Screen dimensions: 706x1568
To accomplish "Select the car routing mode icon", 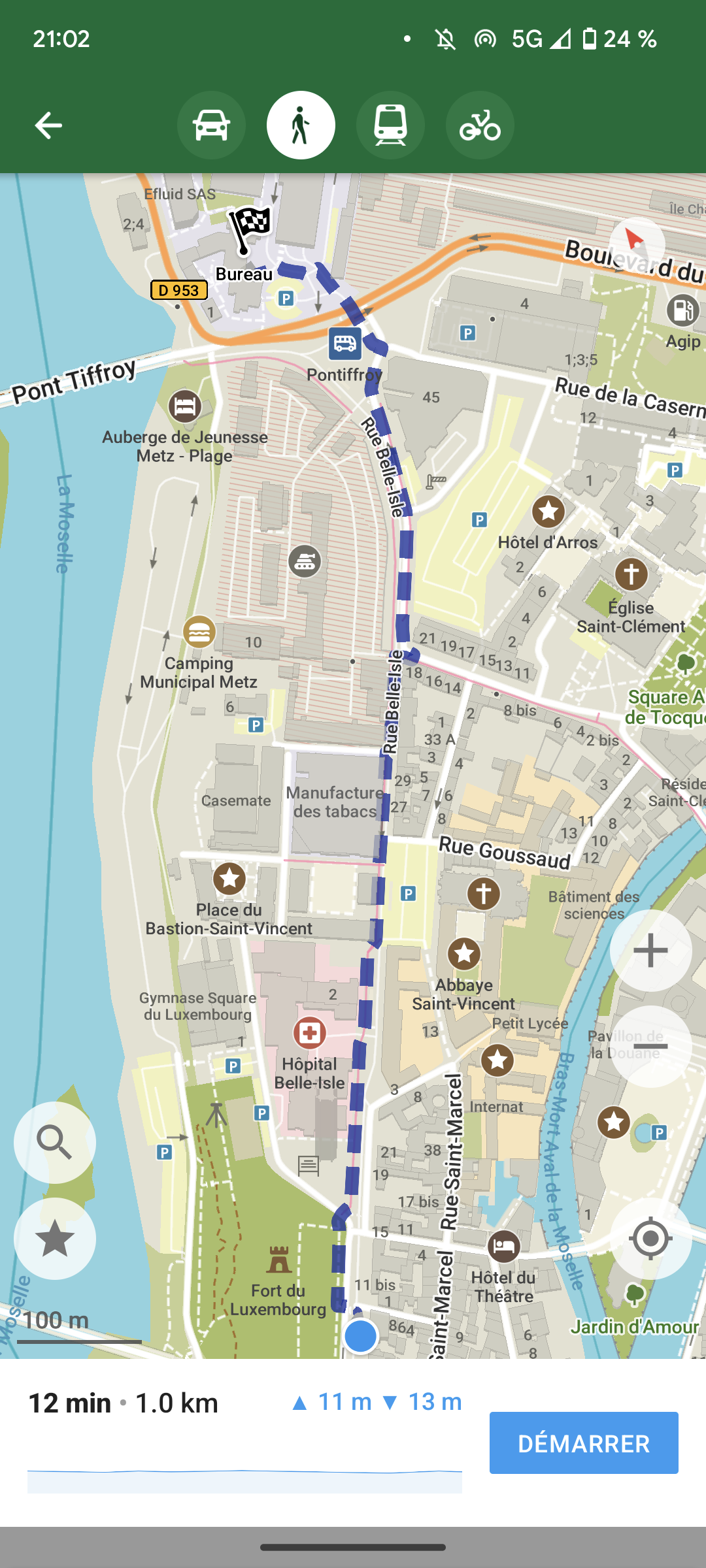I will click(x=212, y=124).
